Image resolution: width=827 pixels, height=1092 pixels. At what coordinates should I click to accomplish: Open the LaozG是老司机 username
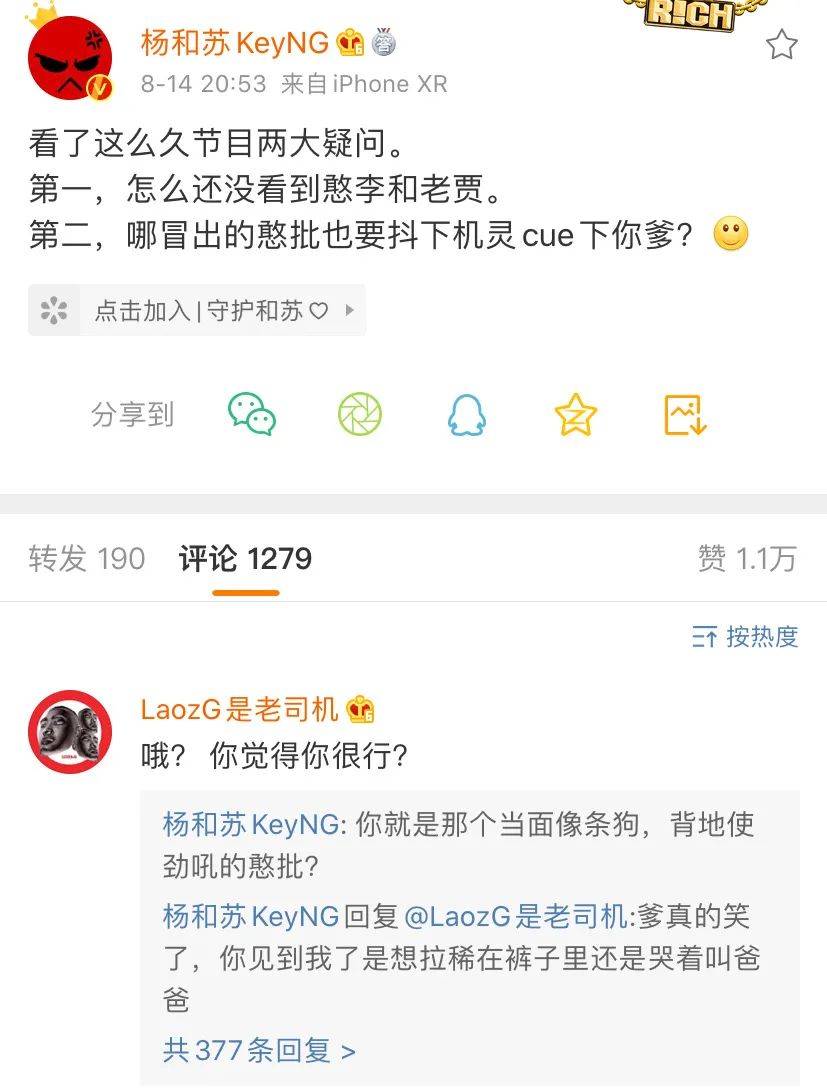(x=240, y=710)
